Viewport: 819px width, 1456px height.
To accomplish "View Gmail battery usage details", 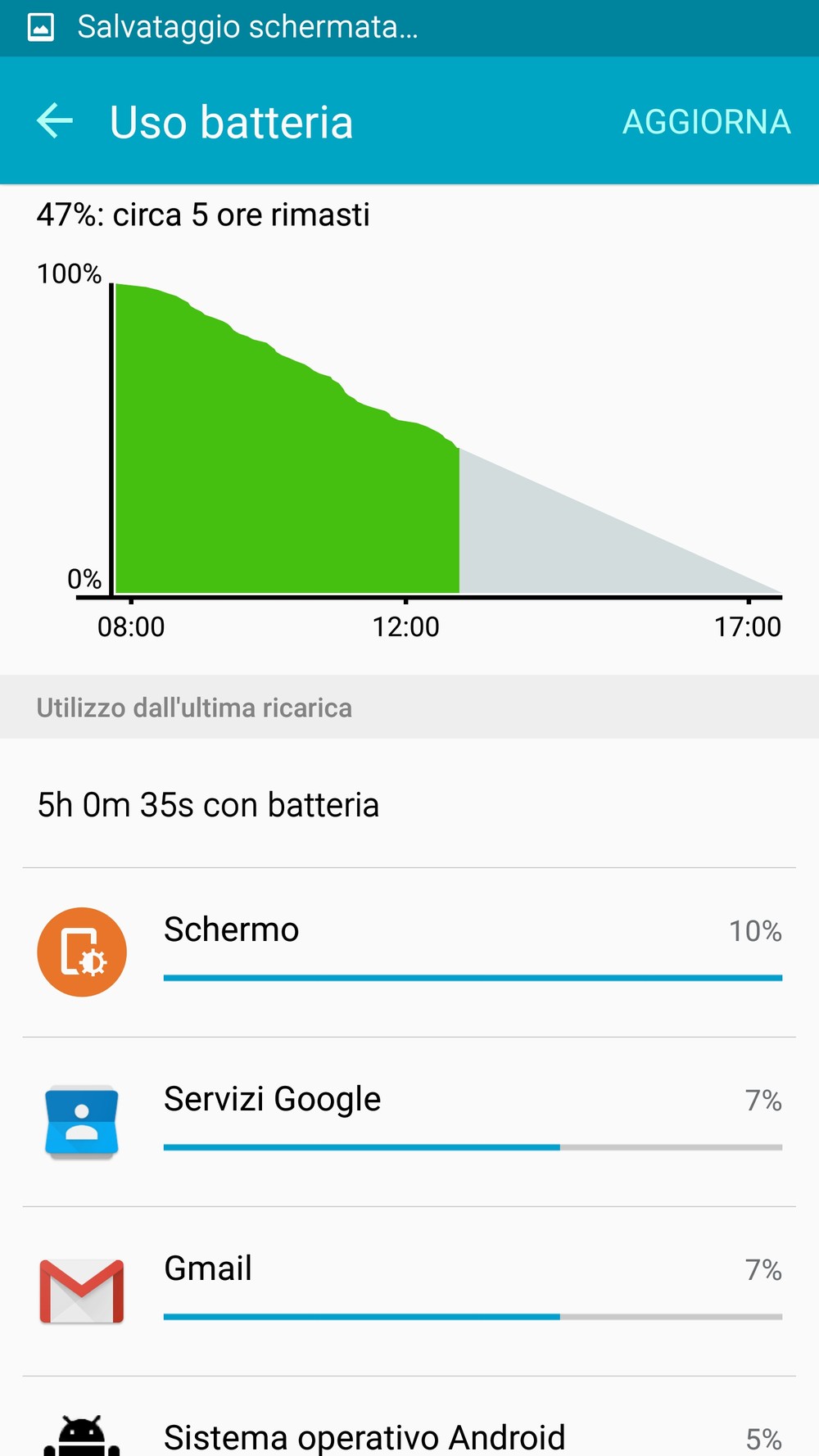I will pyautogui.click(x=409, y=1291).
